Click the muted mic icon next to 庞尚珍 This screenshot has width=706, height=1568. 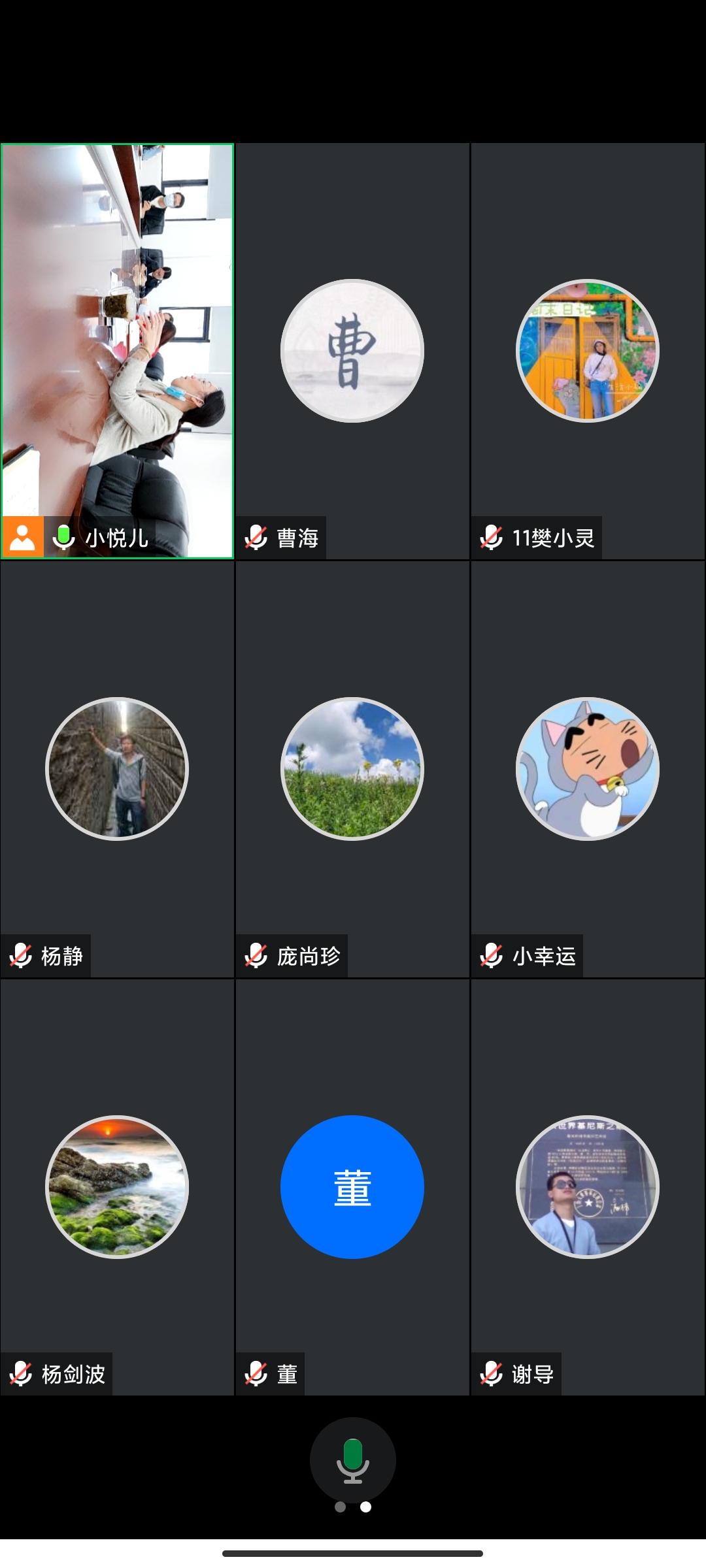click(x=256, y=956)
